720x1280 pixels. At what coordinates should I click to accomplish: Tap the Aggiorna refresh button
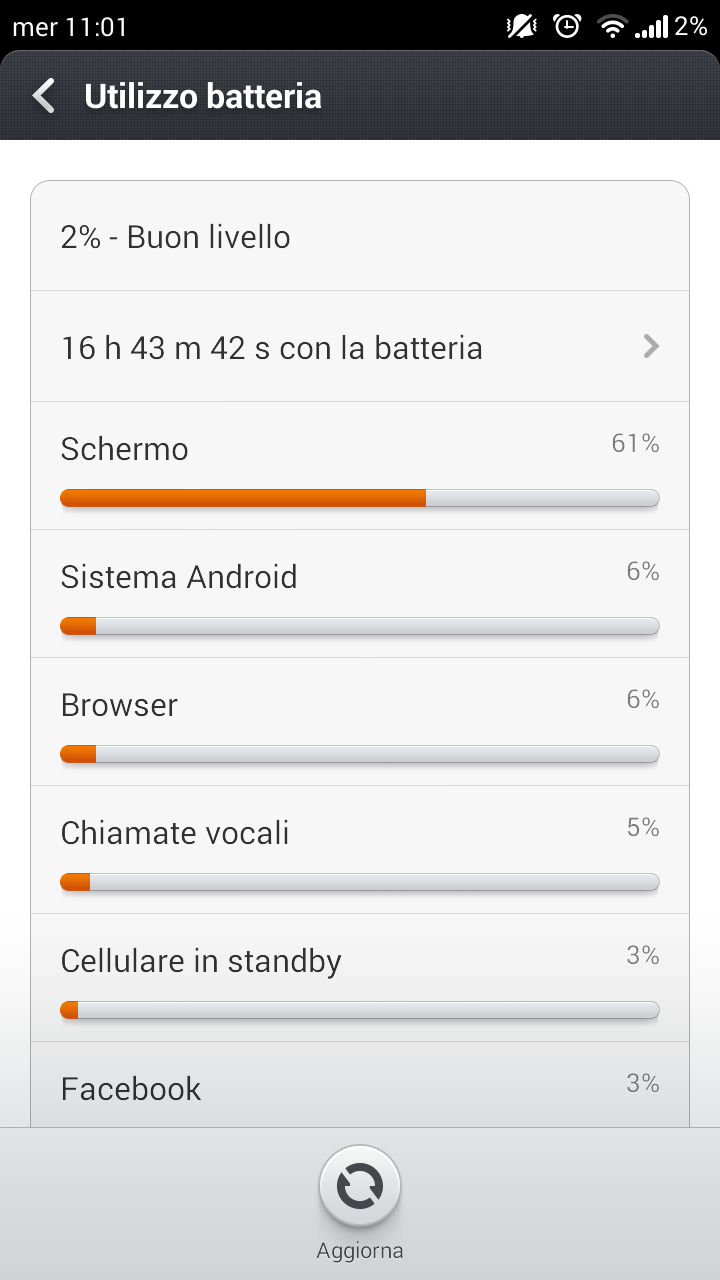tap(360, 1187)
